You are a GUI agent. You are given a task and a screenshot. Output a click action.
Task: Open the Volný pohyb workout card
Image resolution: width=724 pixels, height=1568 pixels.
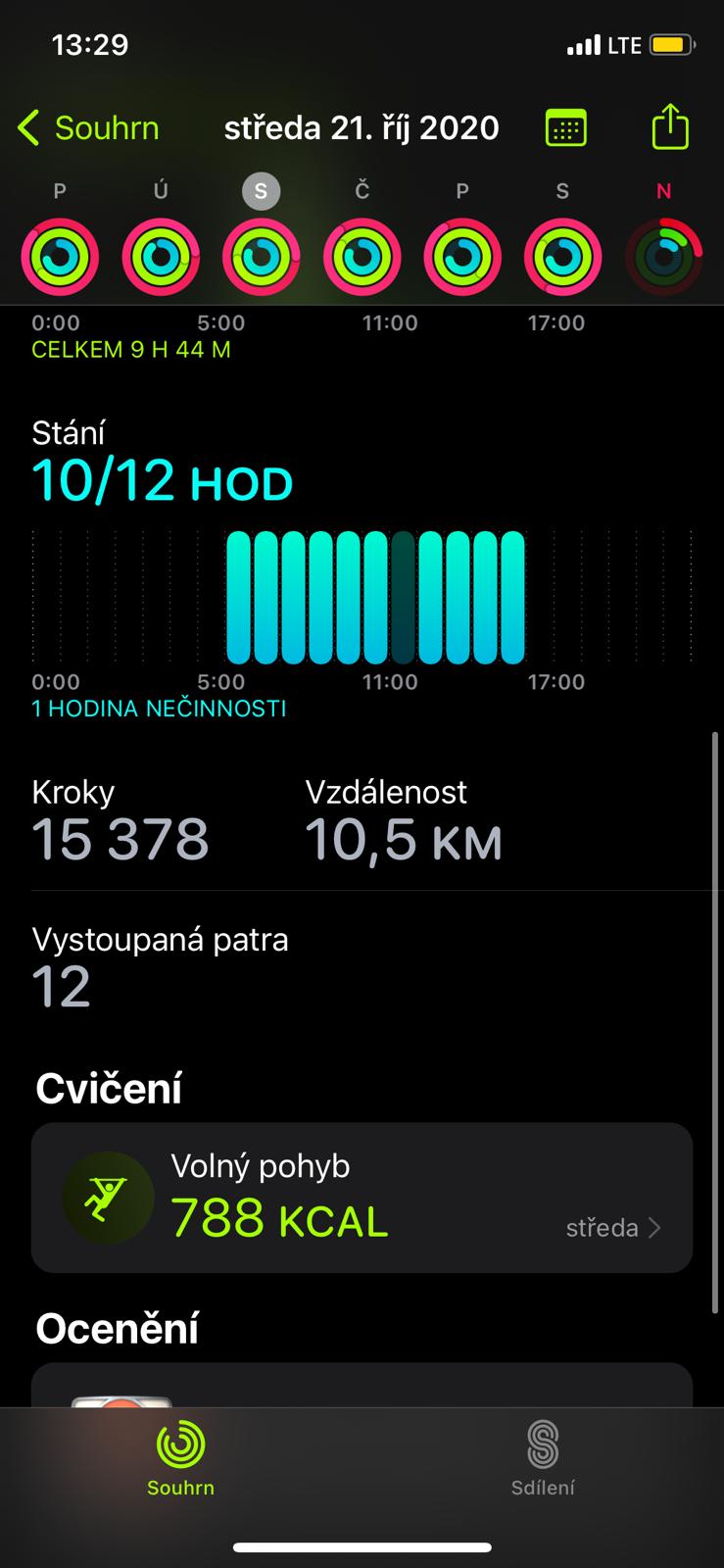362,1198
